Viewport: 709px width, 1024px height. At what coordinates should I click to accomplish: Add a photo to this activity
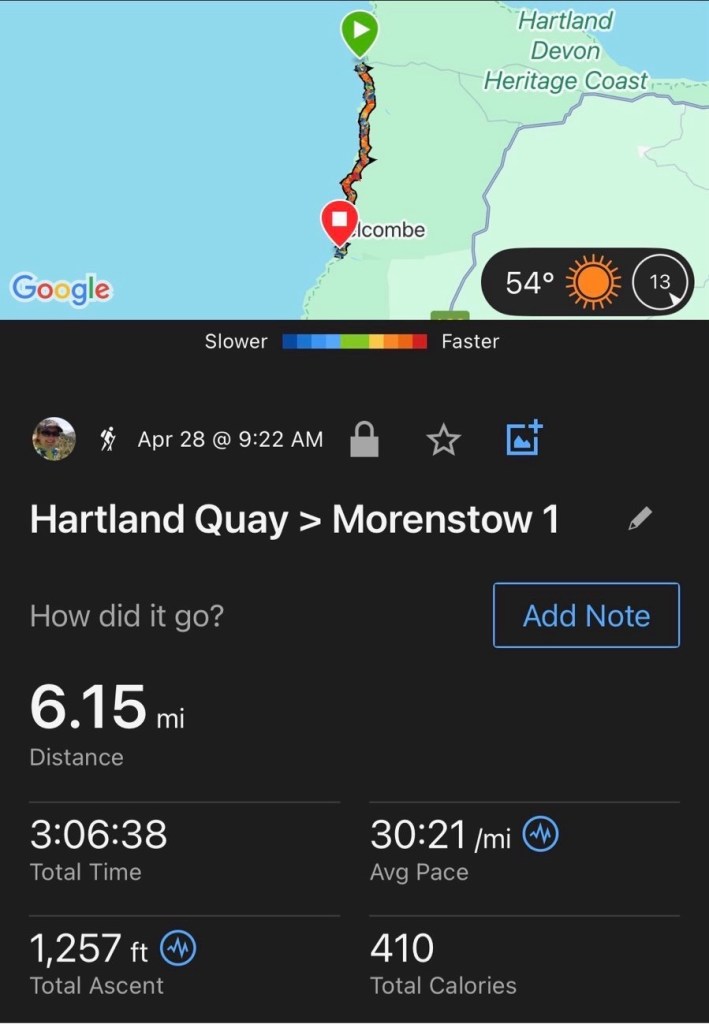point(524,439)
